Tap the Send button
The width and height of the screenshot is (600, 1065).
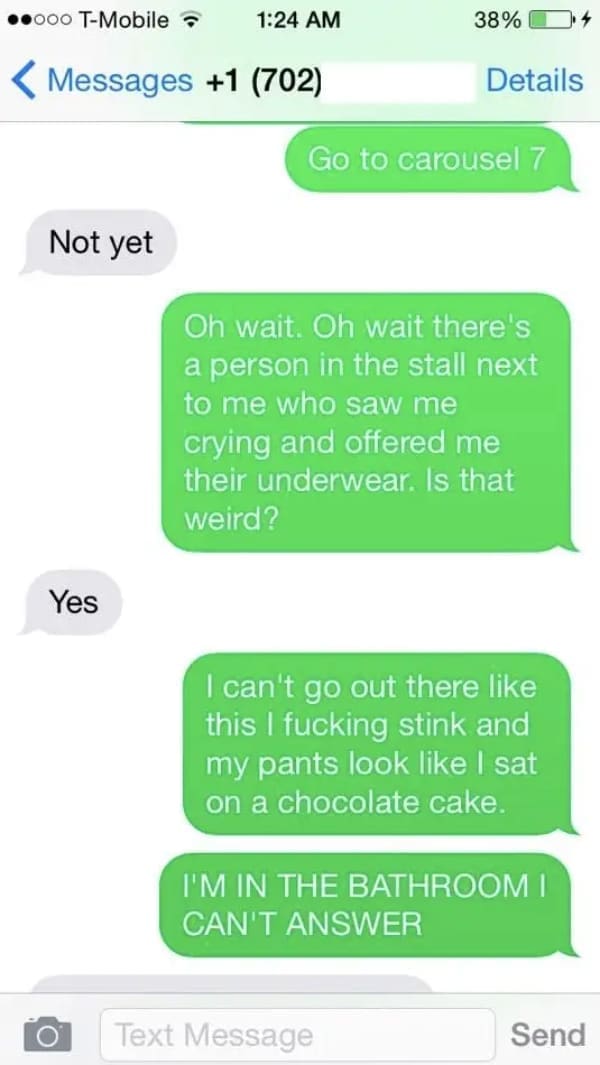click(547, 1034)
